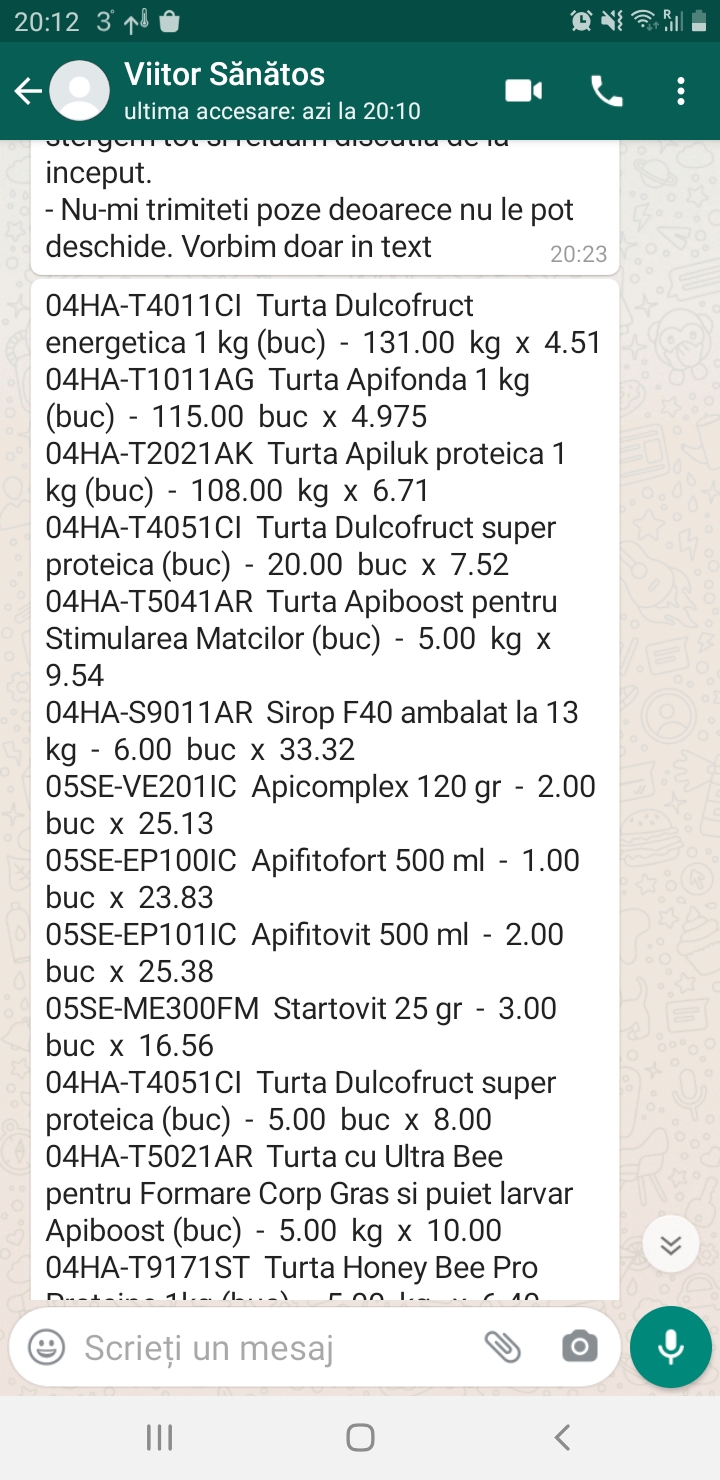Open recent apps from the navigation bar
This screenshot has height=1480, width=720.
[x=160, y=1438]
